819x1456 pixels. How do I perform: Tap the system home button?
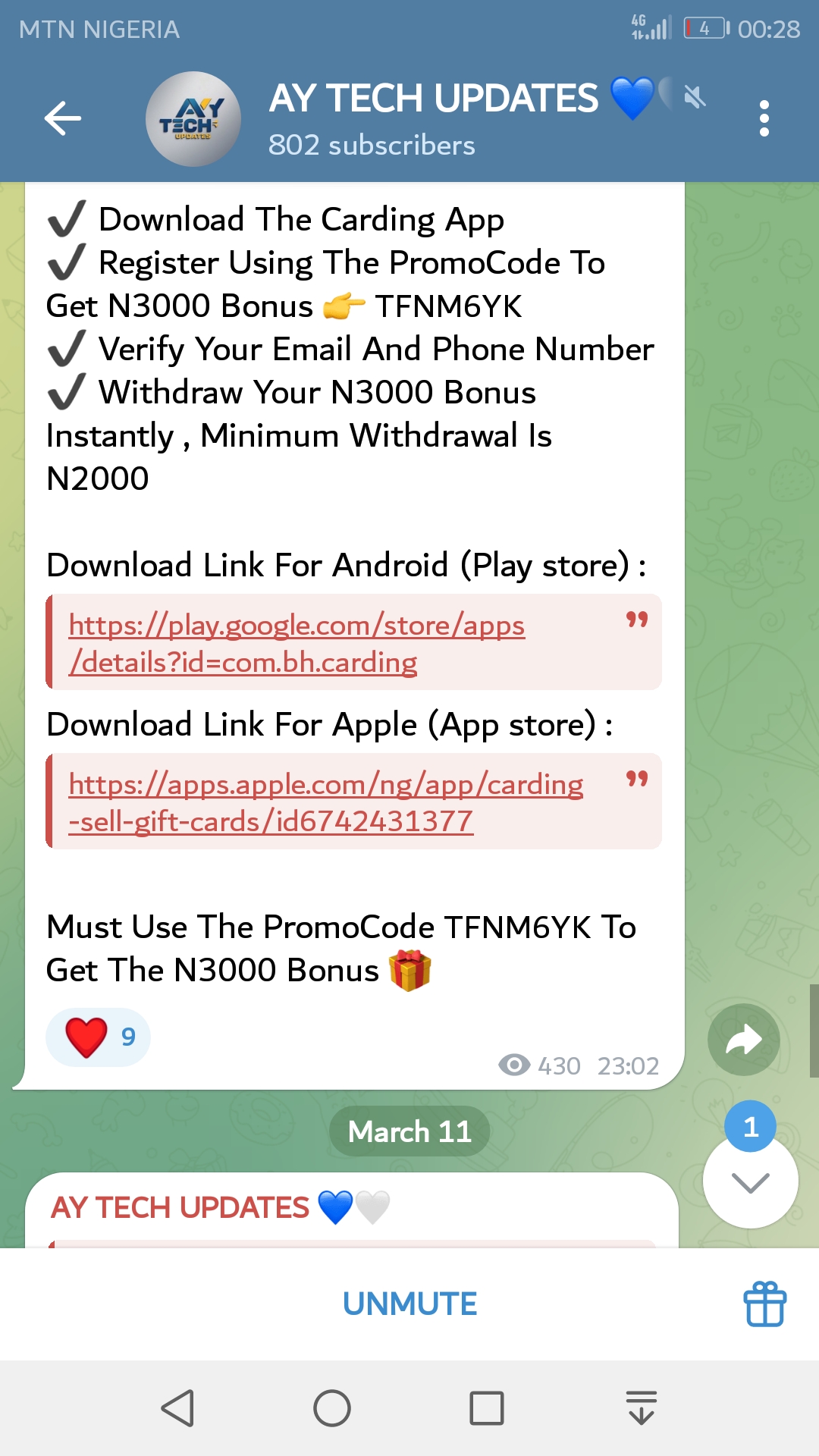(x=332, y=1409)
